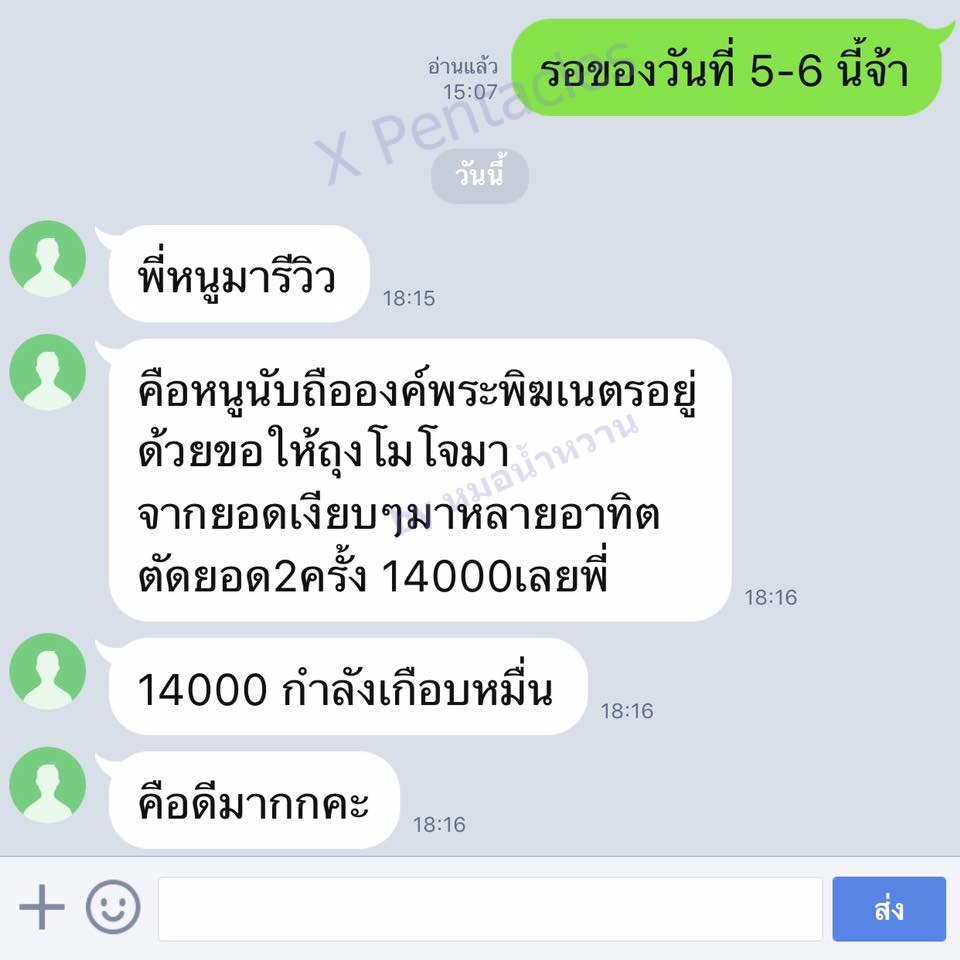
Task: Open sender's avatar beside พี่หนูมารีวิว message
Action: (x=48, y=259)
